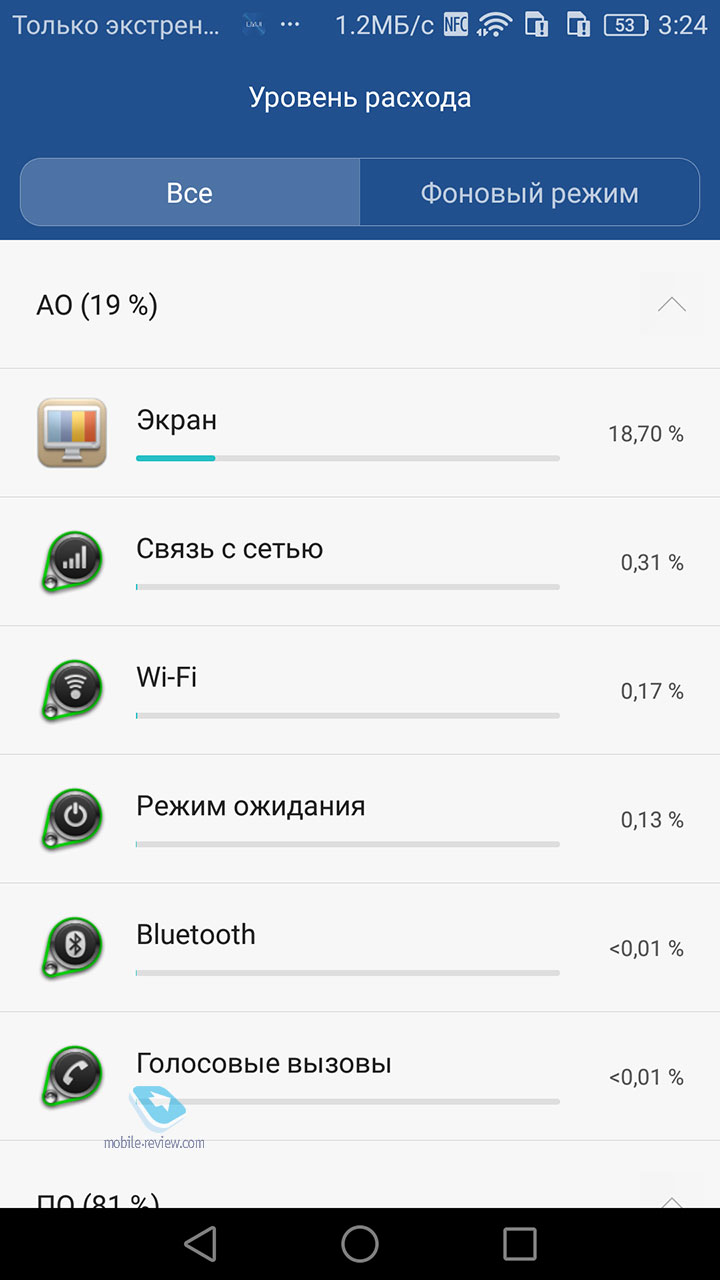Open the Wi-Fi usage row
Viewport: 720px width, 1280px height.
(360, 691)
